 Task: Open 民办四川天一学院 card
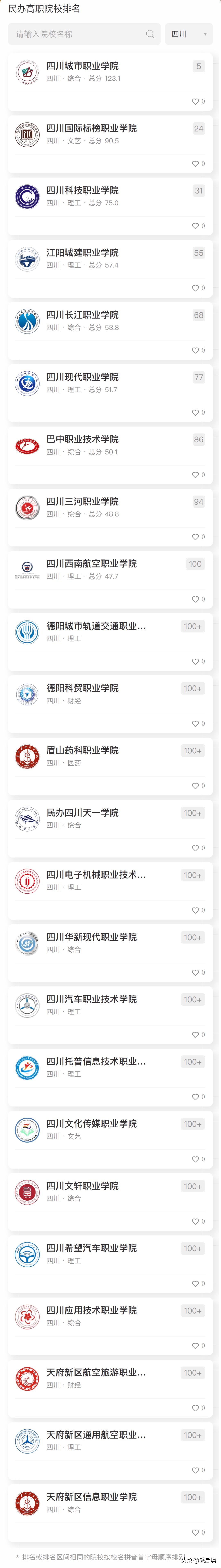(82, 813)
